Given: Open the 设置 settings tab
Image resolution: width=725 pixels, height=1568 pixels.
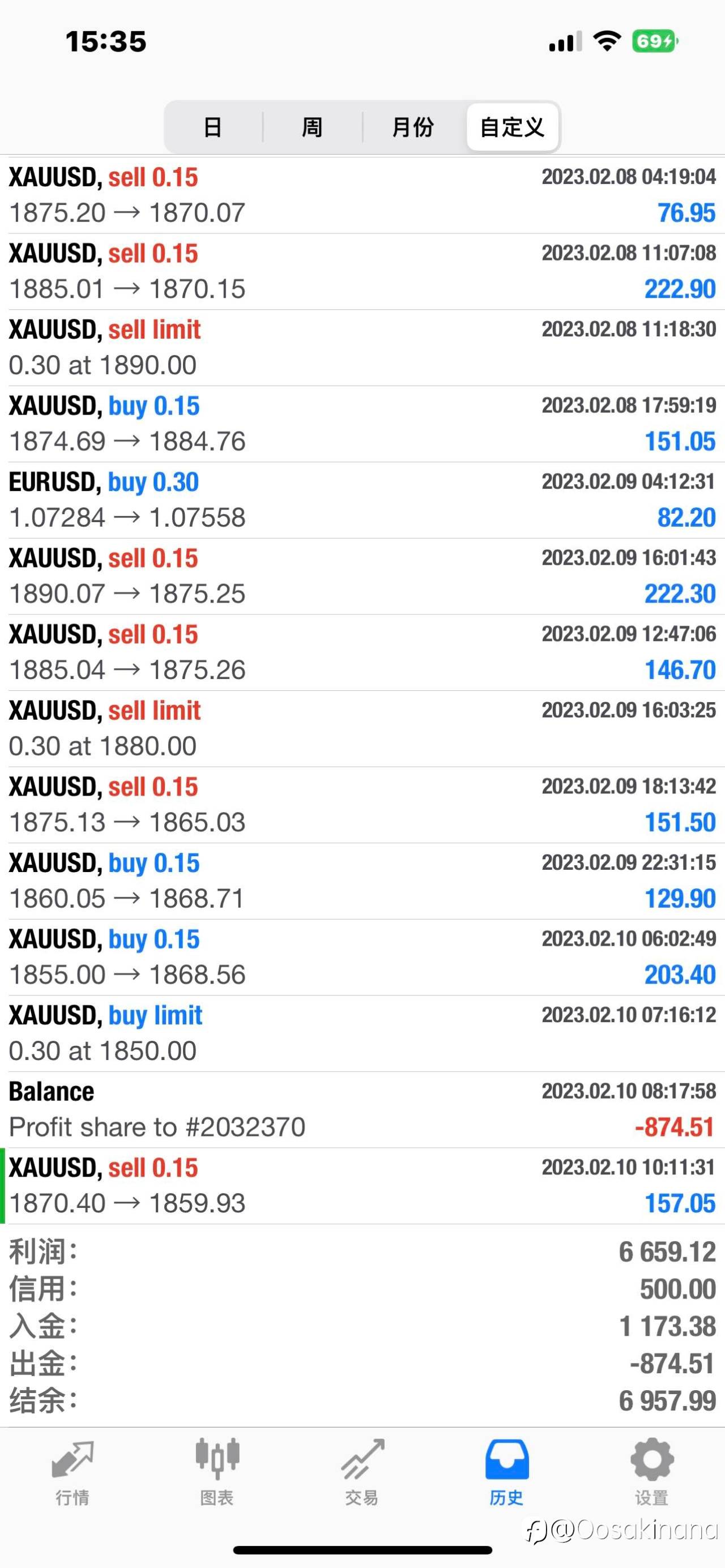Looking at the screenshot, I should click(x=651, y=1472).
